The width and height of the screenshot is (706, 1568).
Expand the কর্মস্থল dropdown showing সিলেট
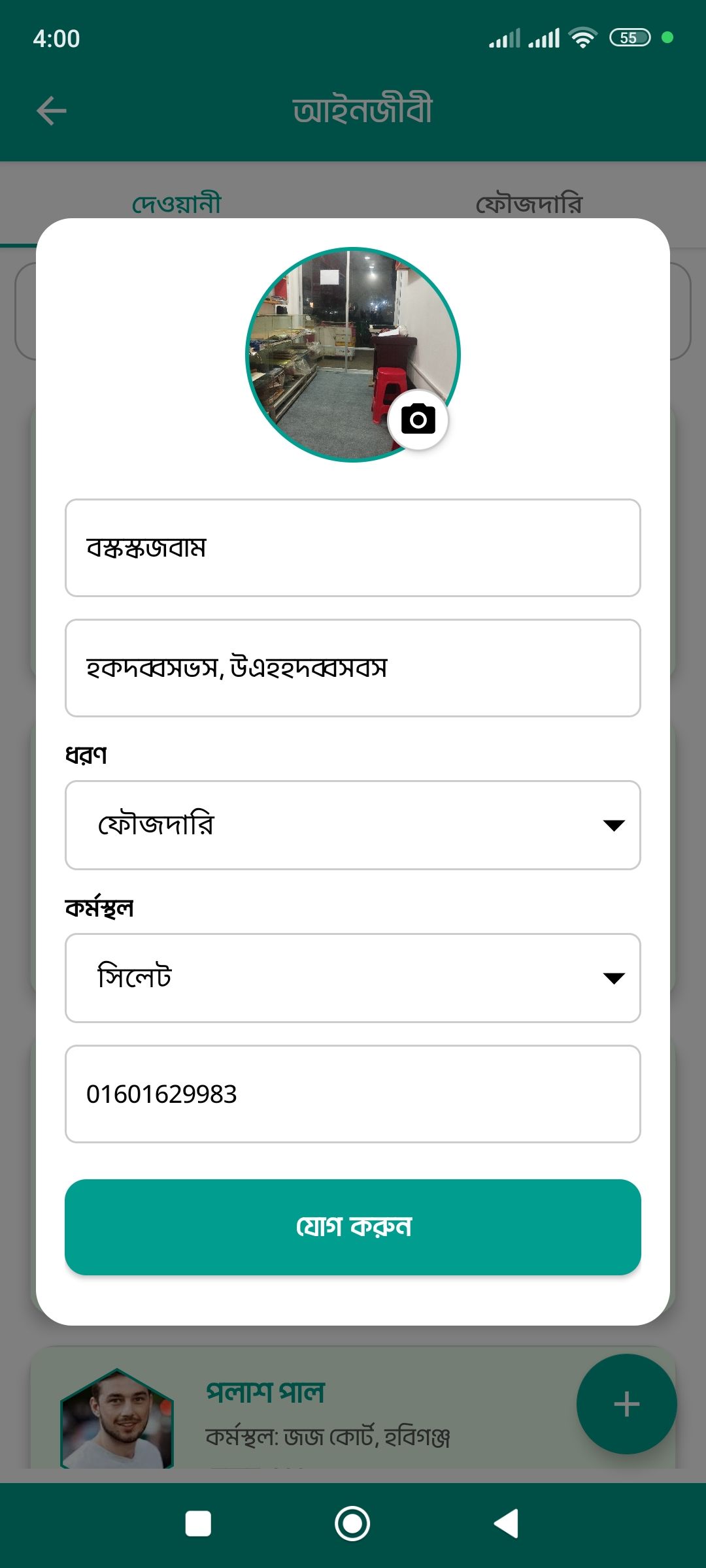[x=353, y=978]
